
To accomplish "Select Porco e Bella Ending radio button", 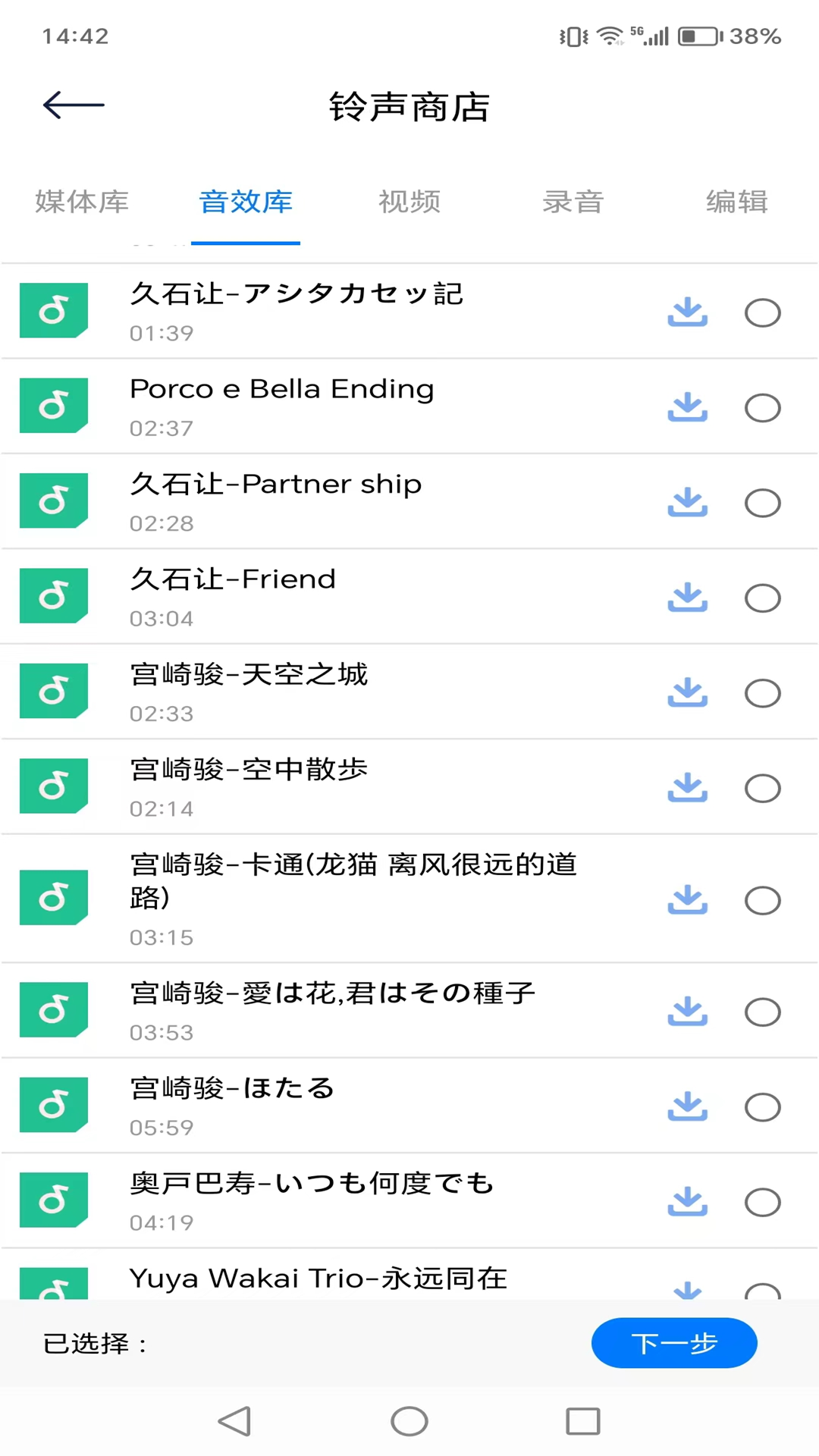I will coord(762,408).
